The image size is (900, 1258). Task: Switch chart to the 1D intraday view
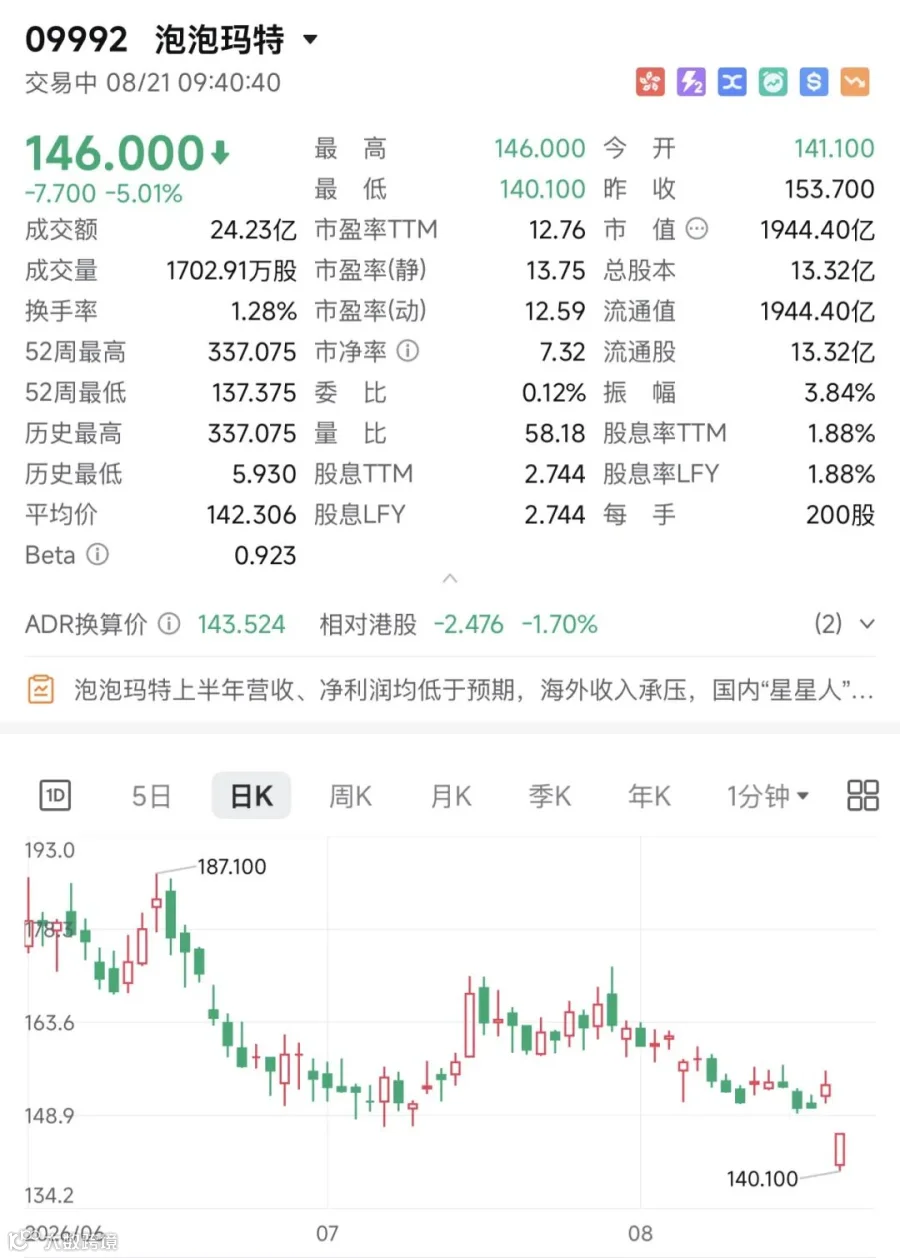(x=56, y=796)
